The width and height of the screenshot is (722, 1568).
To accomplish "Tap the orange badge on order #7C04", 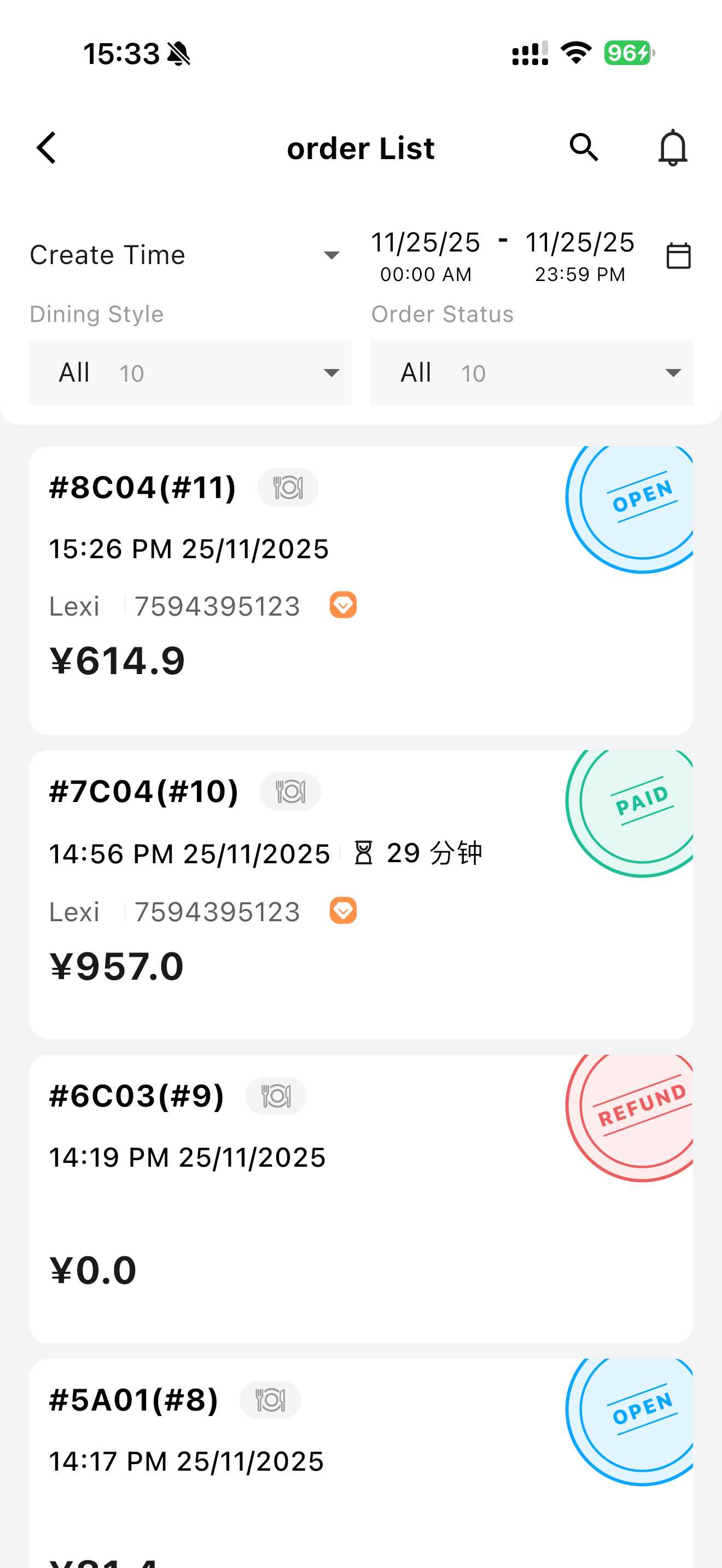I will 343,911.
